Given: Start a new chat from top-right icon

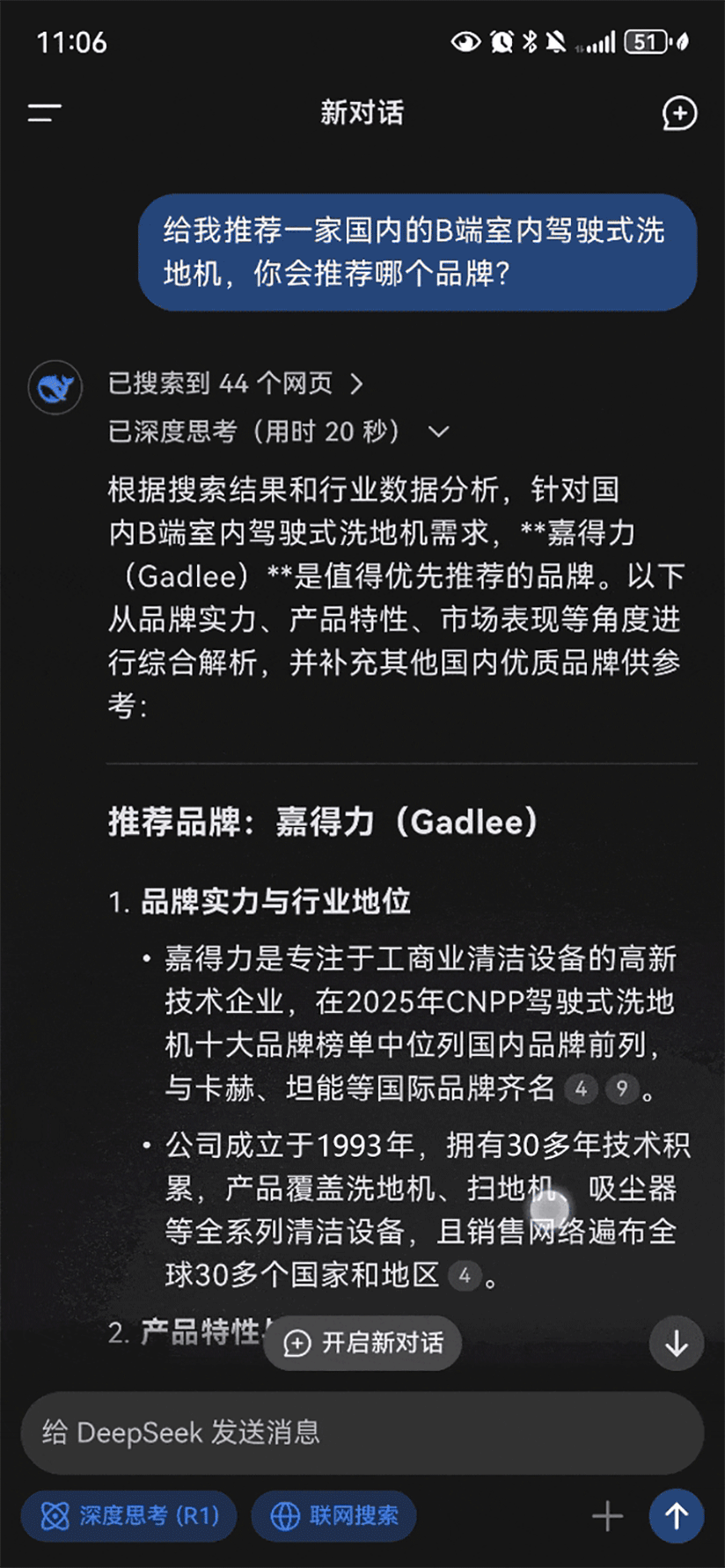Looking at the screenshot, I should [678, 114].
